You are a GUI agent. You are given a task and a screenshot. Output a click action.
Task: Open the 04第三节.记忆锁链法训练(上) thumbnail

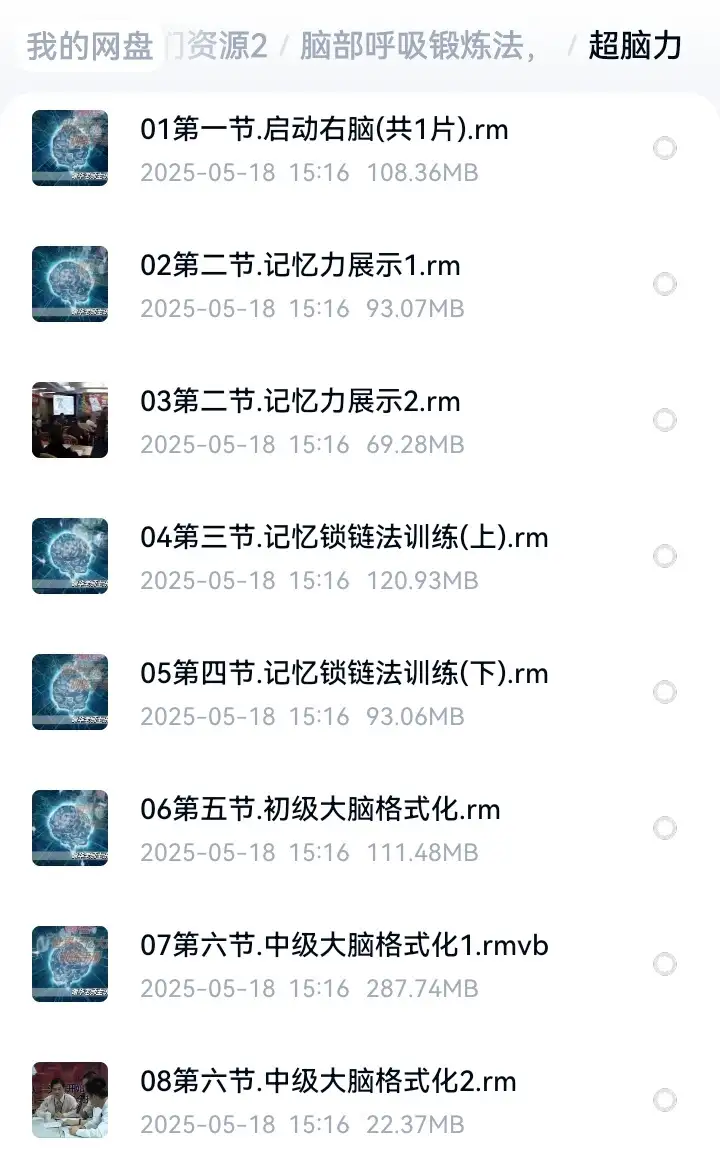pos(69,556)
